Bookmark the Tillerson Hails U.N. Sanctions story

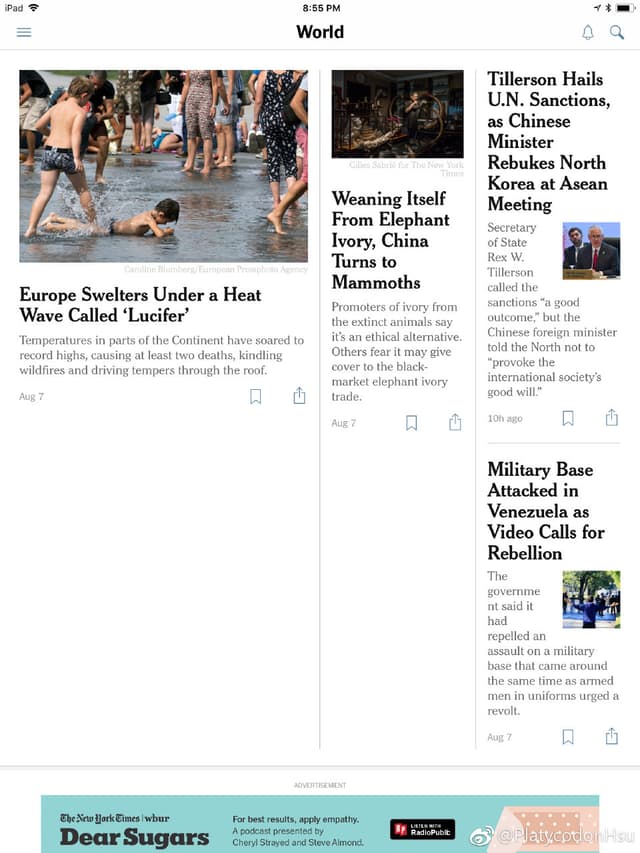coord(568,418)
